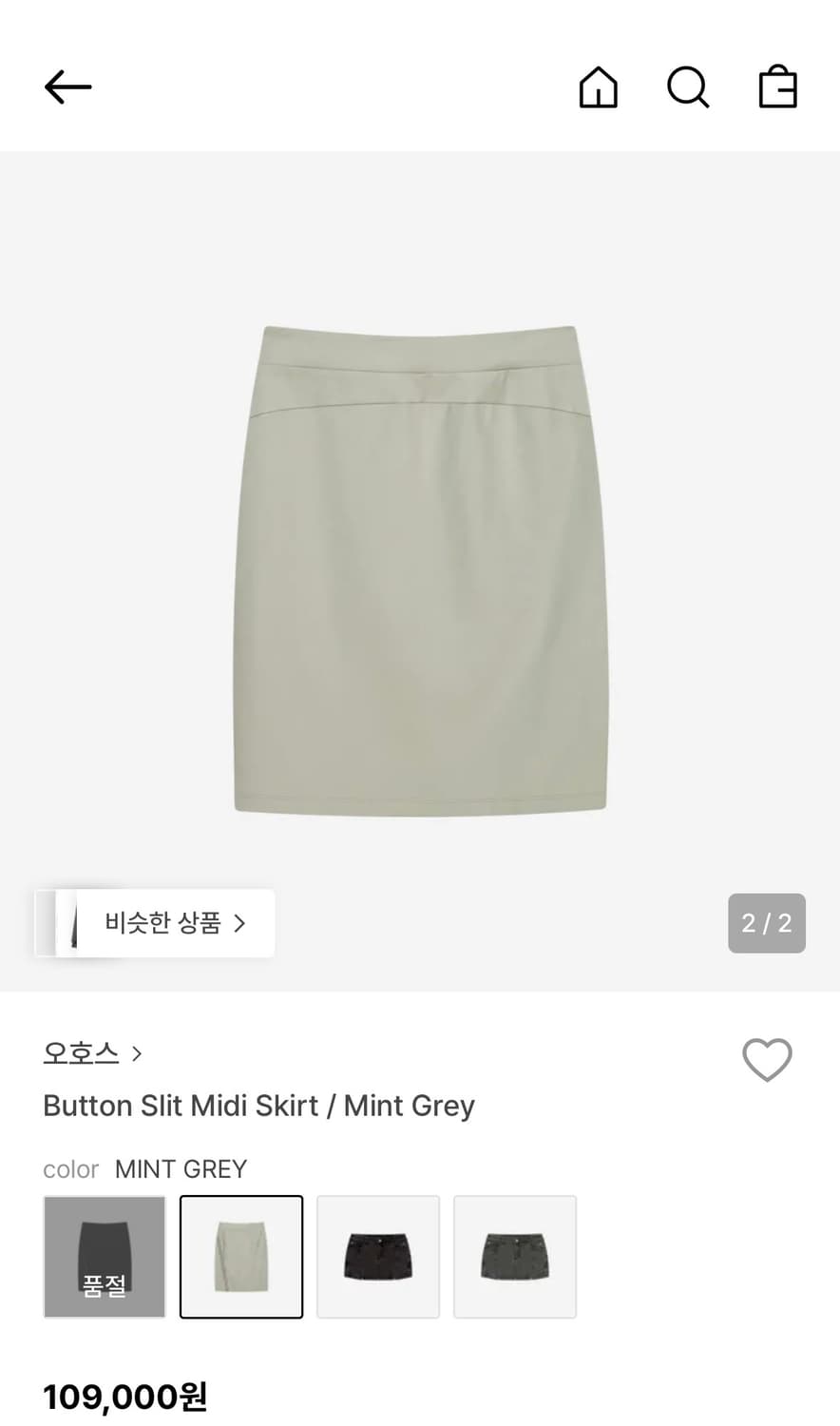The width and height of the screenshot is (840, 1426).
Task: Choose the black denim skirt color swatch
Action: tap(377, 1257)
